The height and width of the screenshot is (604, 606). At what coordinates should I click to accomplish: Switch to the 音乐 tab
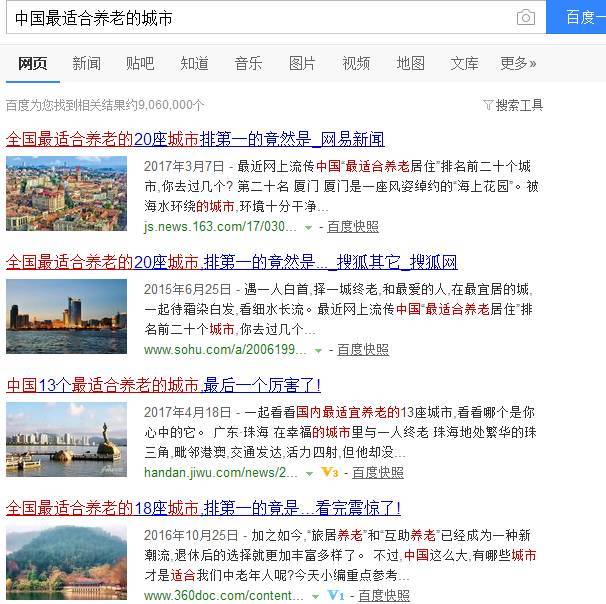point(248,63)
